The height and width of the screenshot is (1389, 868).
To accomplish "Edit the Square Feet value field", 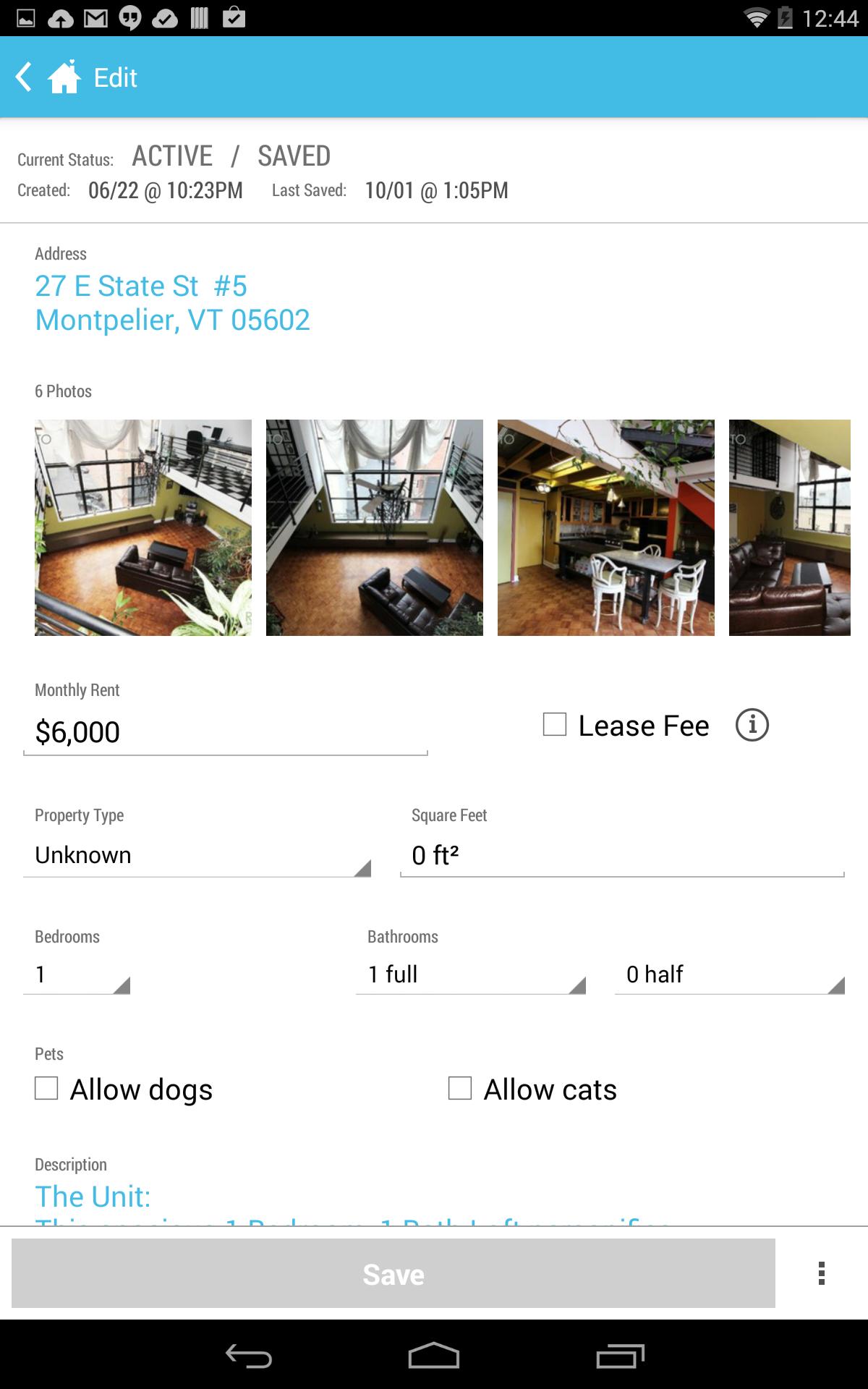I will point(622,855).
